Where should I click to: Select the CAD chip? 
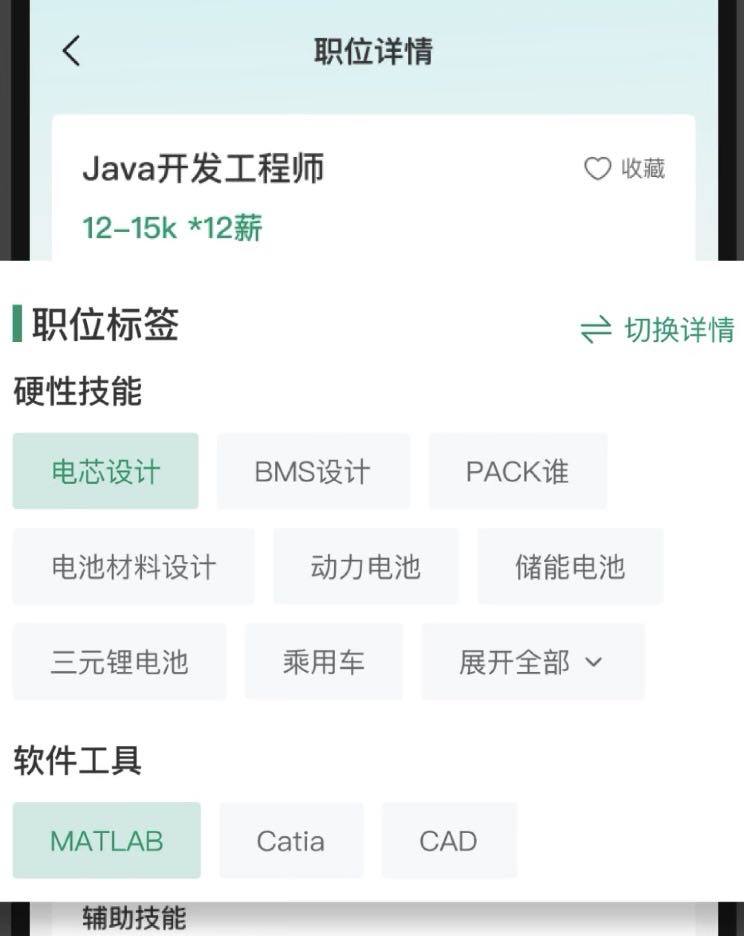point(448,841)
